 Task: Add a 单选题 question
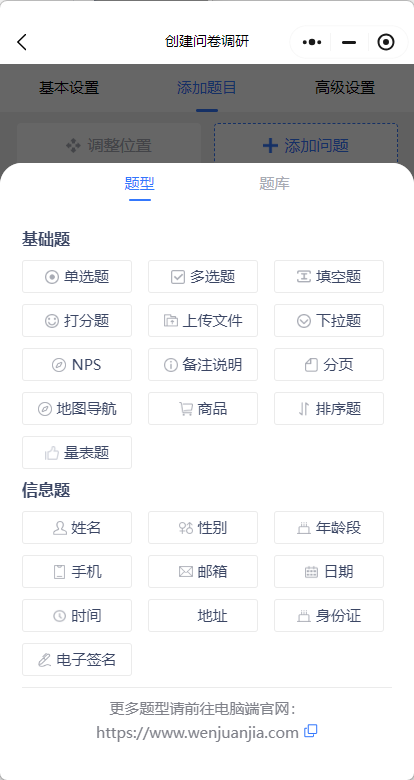coord(77,277)
